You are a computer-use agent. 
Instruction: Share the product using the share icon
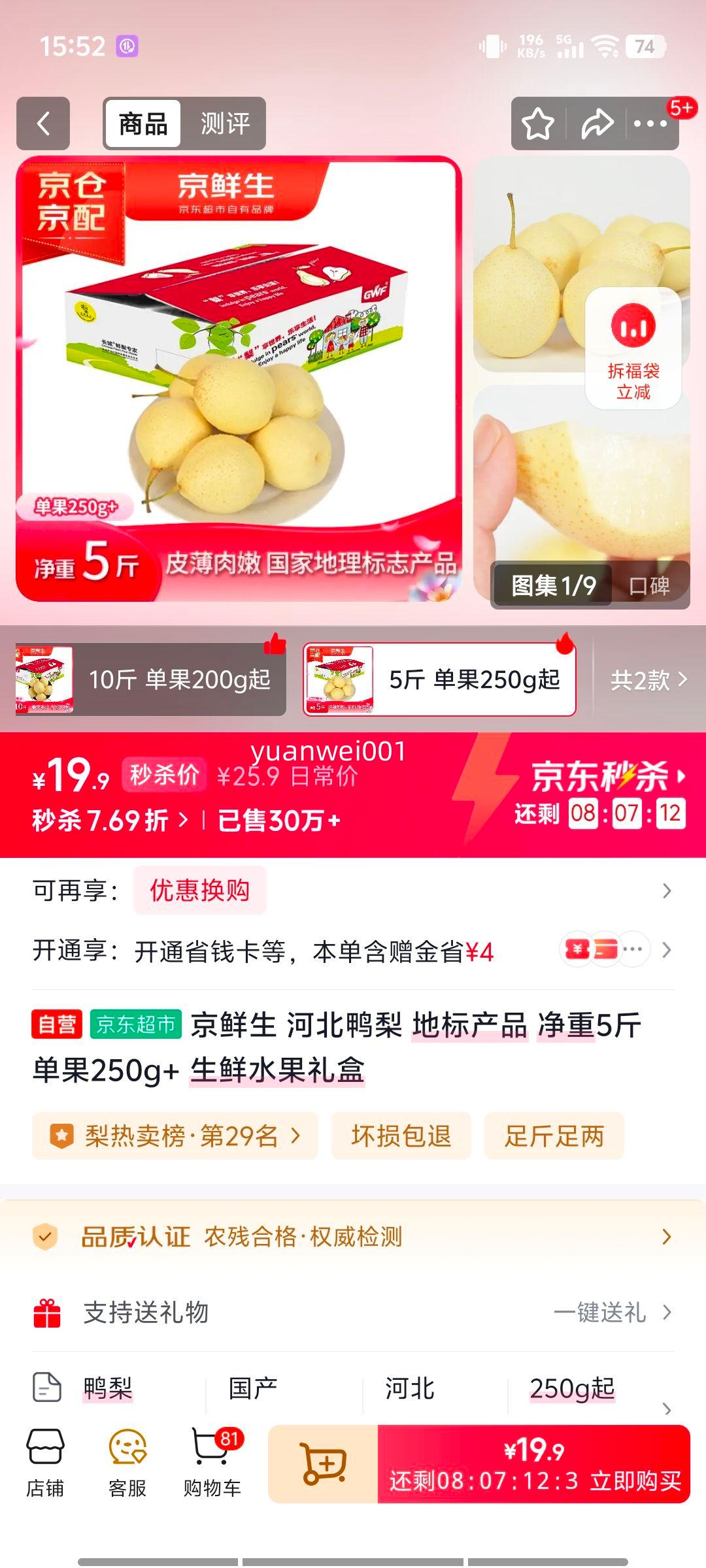click(597, 123)
